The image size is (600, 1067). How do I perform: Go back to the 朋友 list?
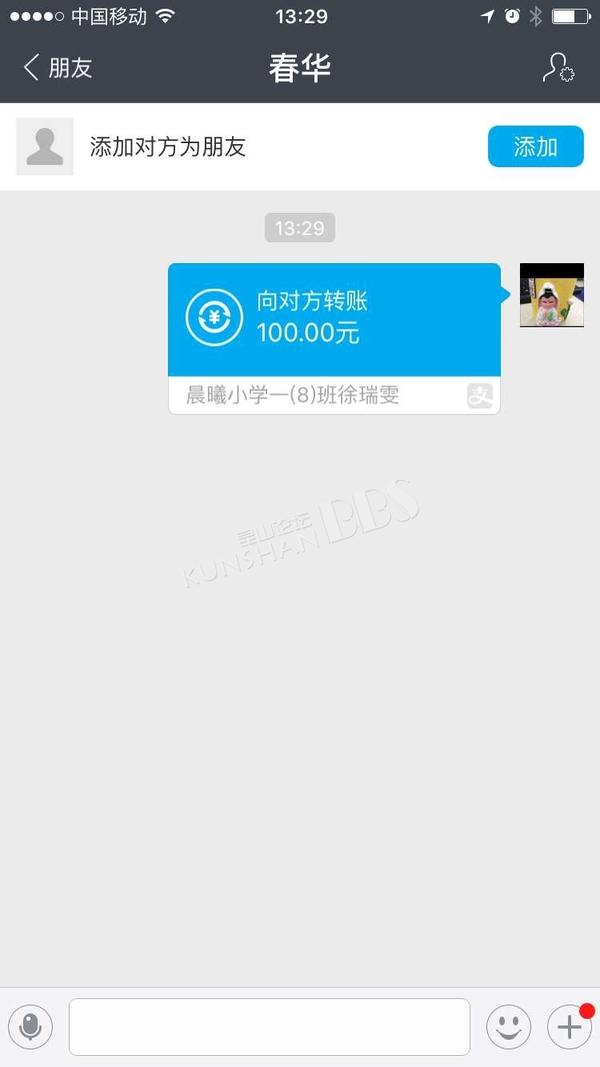57,68
